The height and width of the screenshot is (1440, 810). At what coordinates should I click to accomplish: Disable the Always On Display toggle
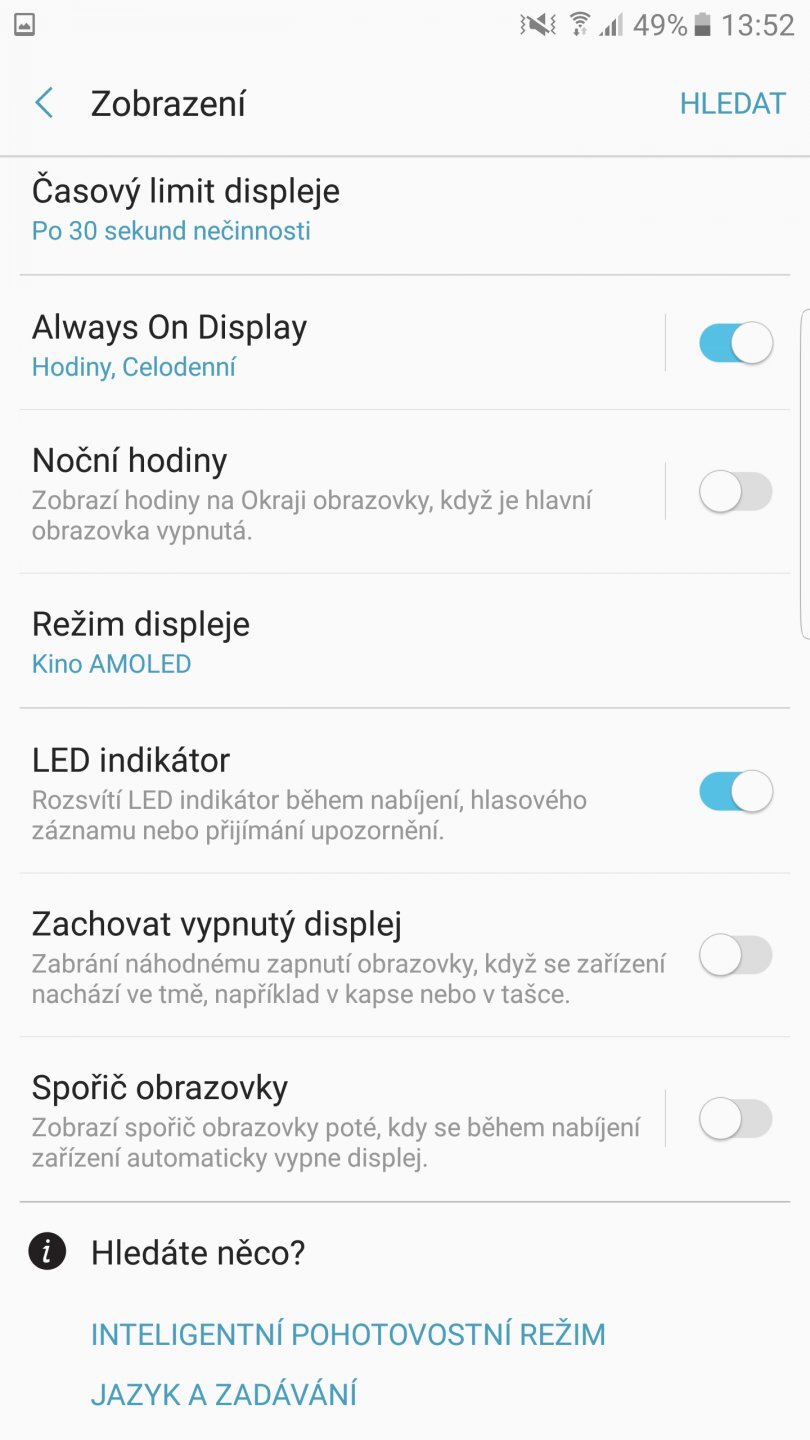735,342
